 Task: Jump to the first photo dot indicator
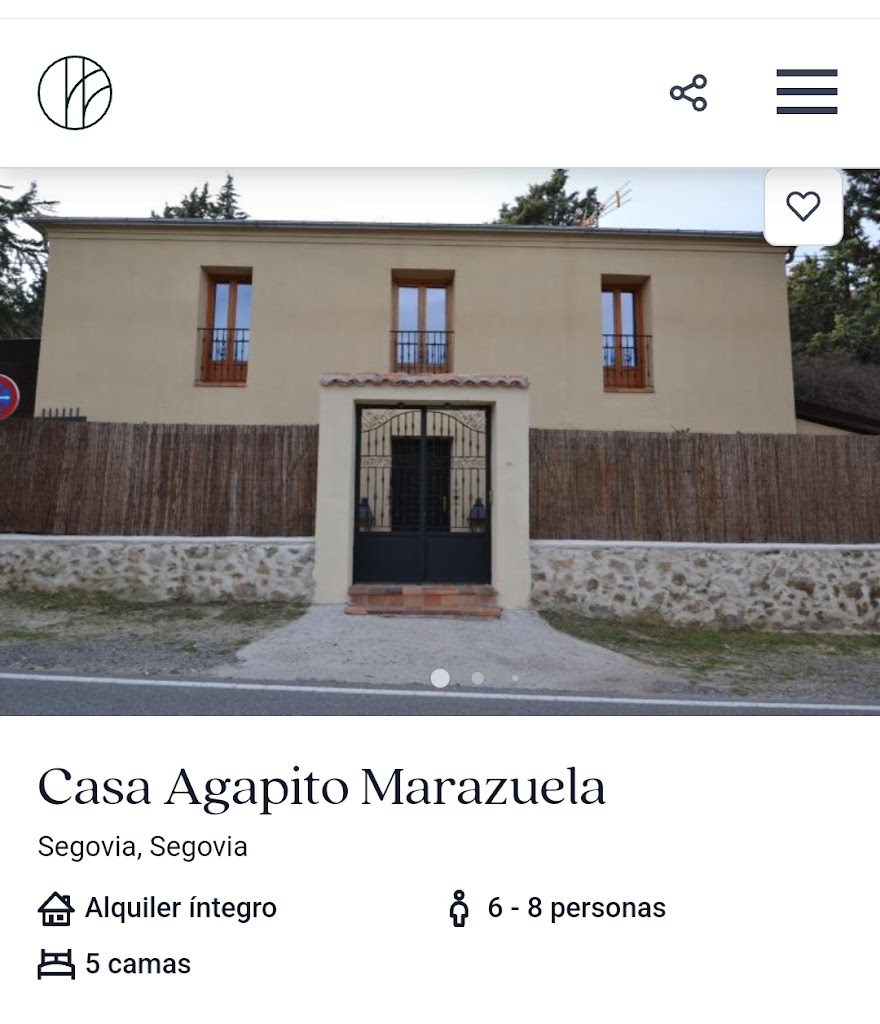[440, 678]
